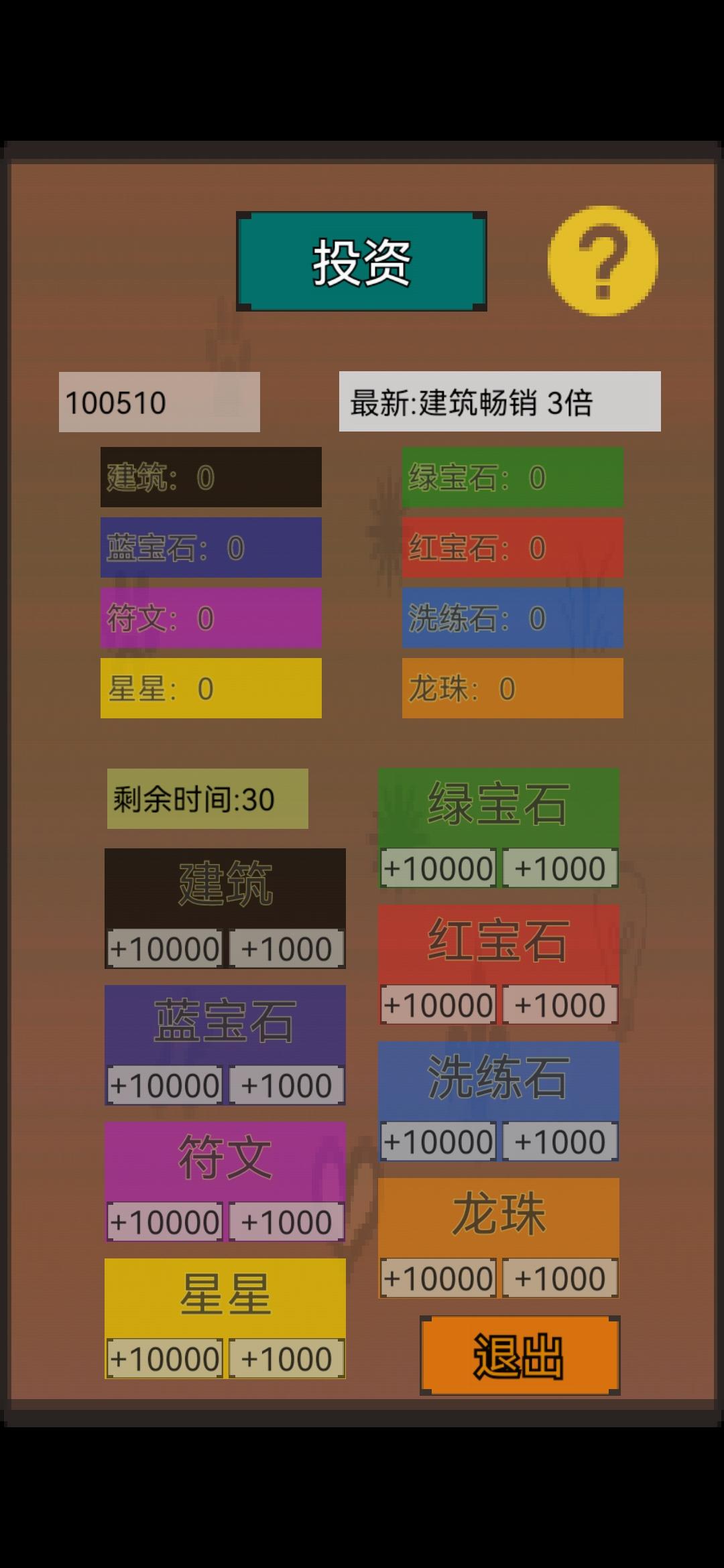
Task: Add +1000 to 红宝石
Action: pos(560,1004)
